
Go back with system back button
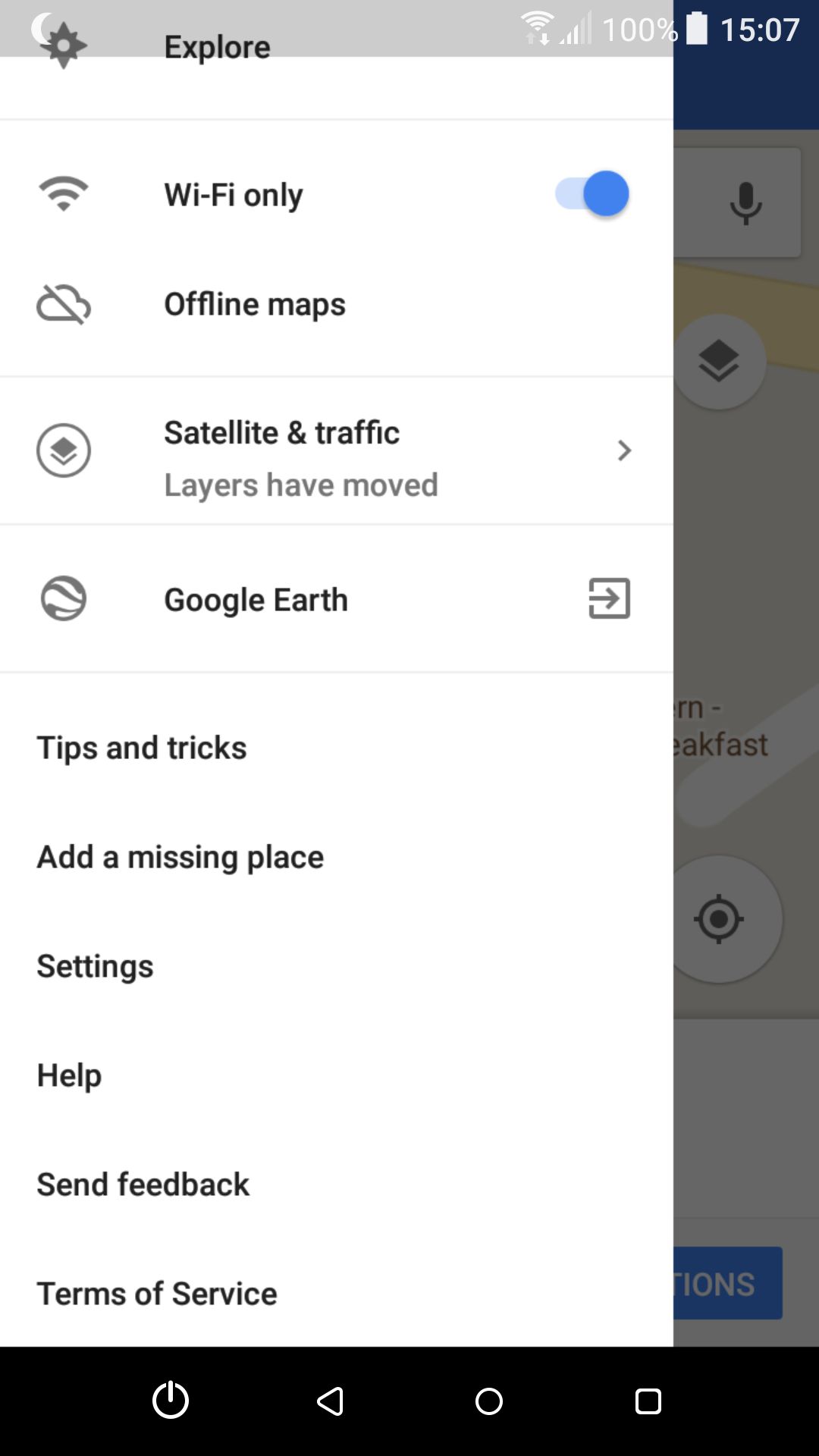pyautogui.click(x=330, y=1401)
